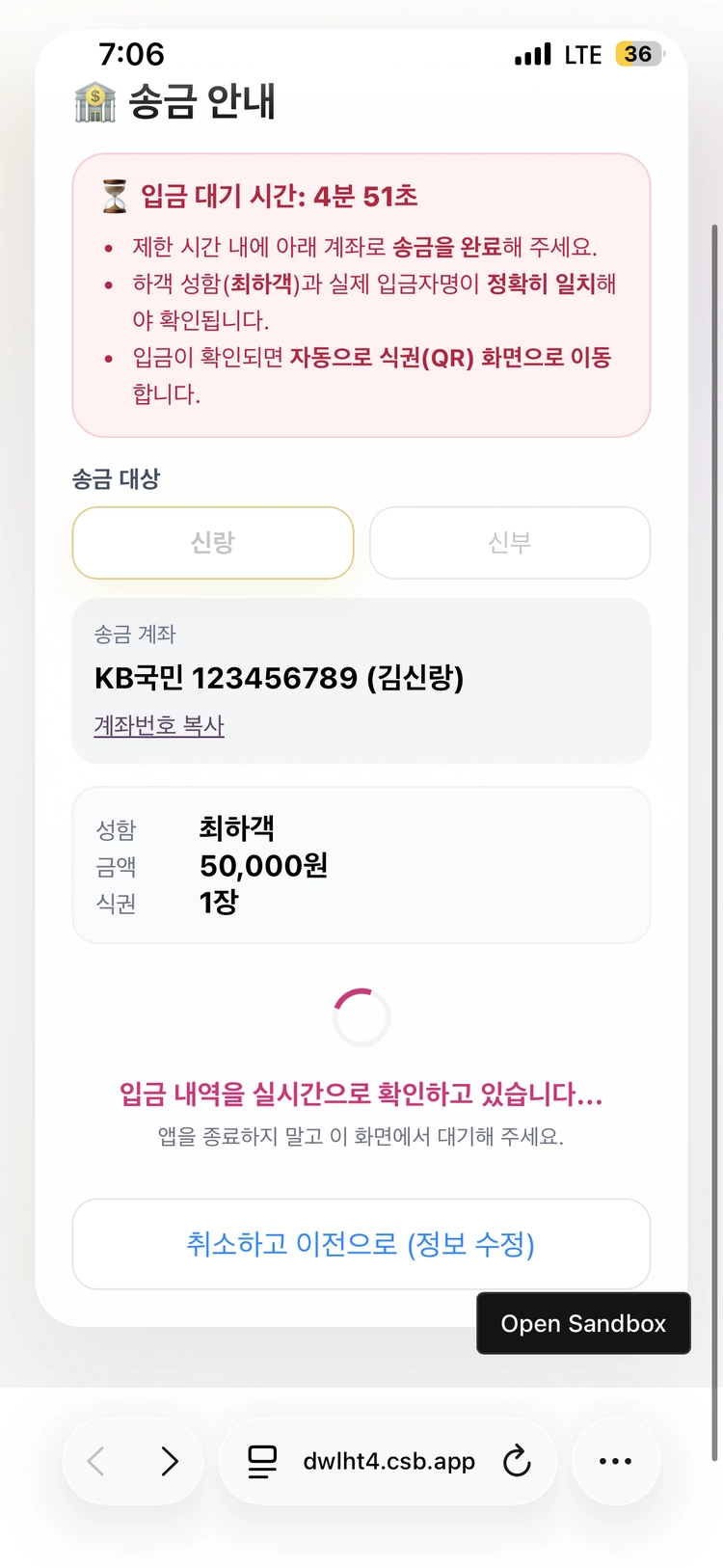
Task: Open the page options icon beside the address
Action: pyautogui.click(x=262, y=1461)
